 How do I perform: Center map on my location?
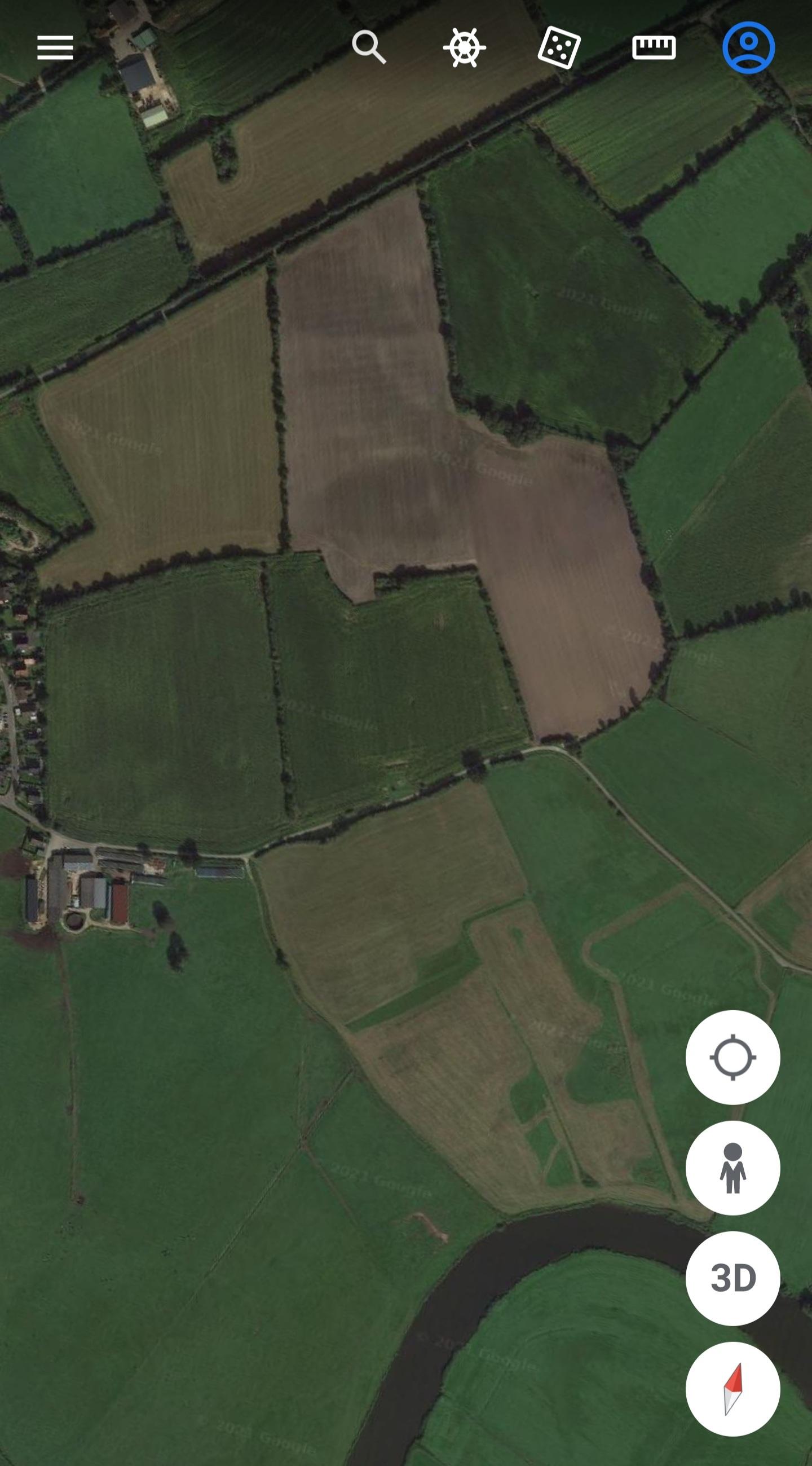tap(732, 1057)
